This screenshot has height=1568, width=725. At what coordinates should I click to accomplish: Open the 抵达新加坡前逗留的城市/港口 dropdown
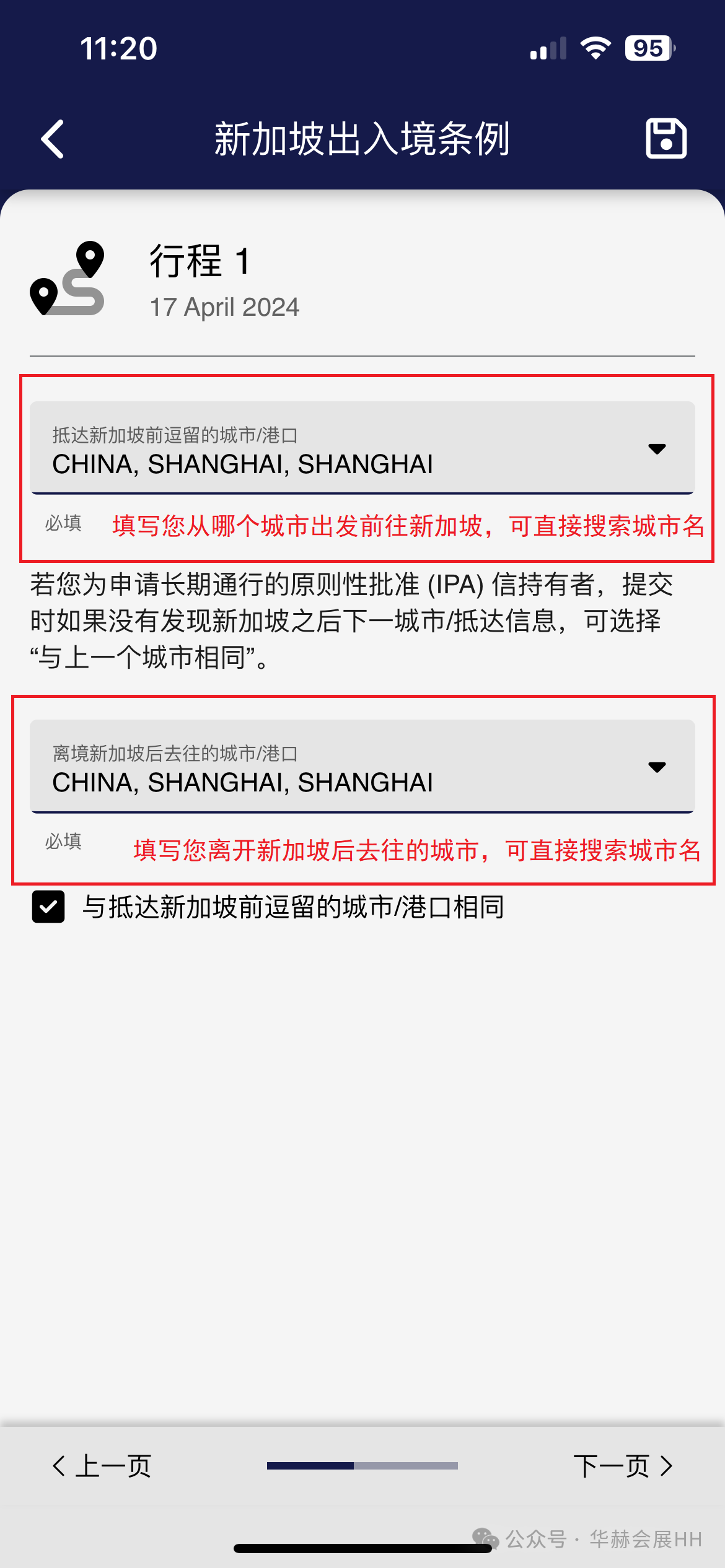point(362,448)
